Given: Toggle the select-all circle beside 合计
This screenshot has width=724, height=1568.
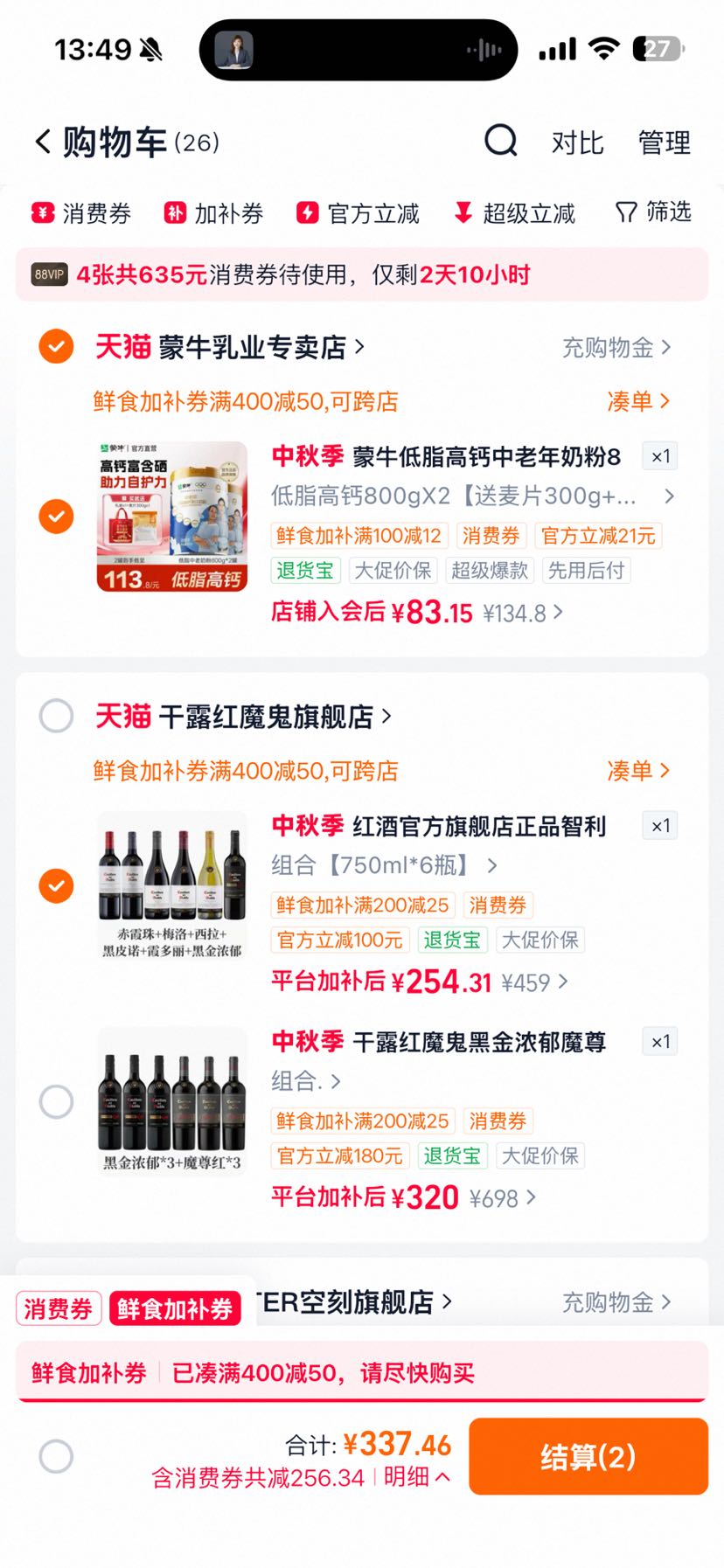Looking at the screenshot, I should [x=56, y=1456].
